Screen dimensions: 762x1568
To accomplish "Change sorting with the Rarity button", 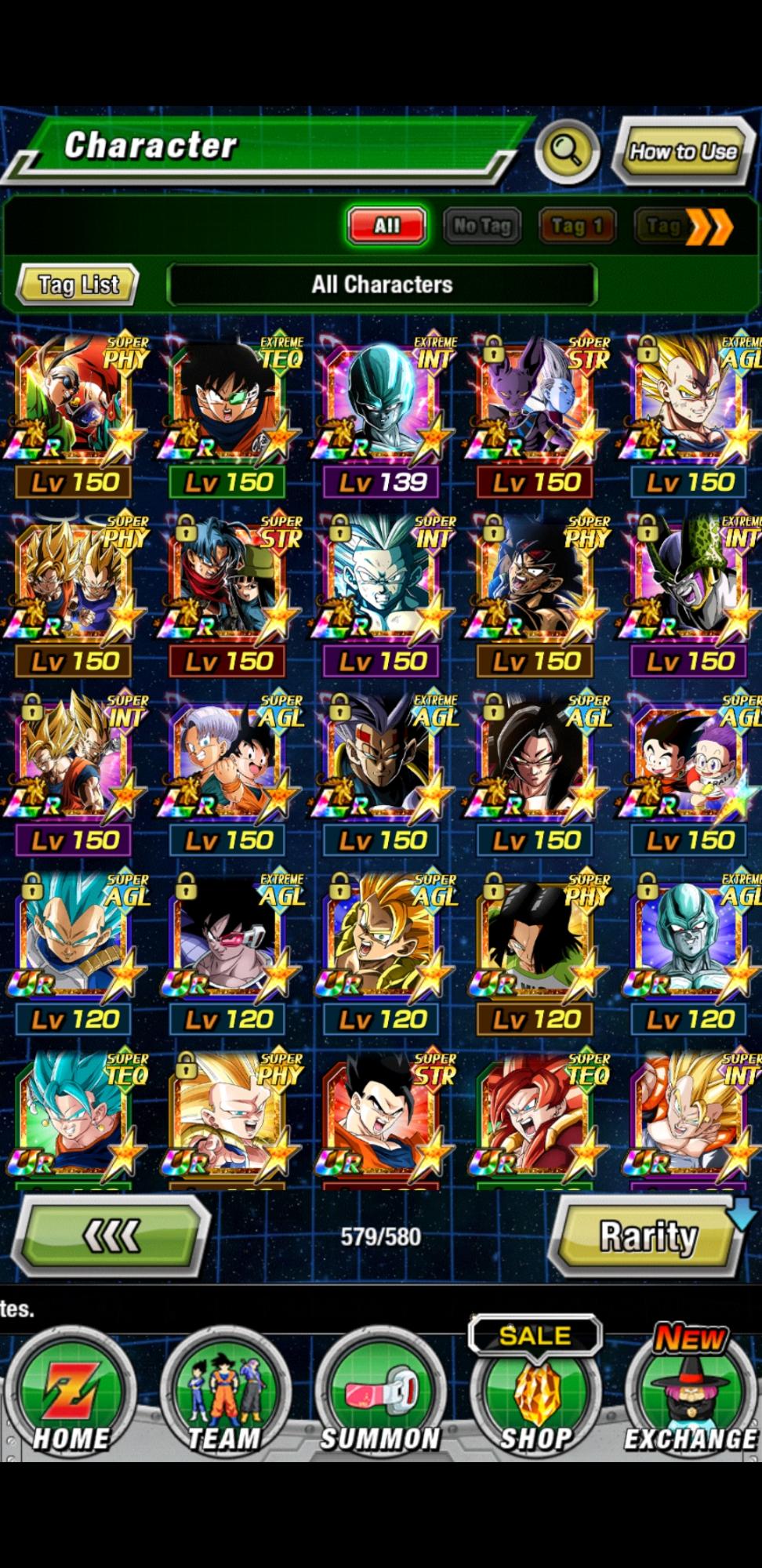I will click(648, 1237).
